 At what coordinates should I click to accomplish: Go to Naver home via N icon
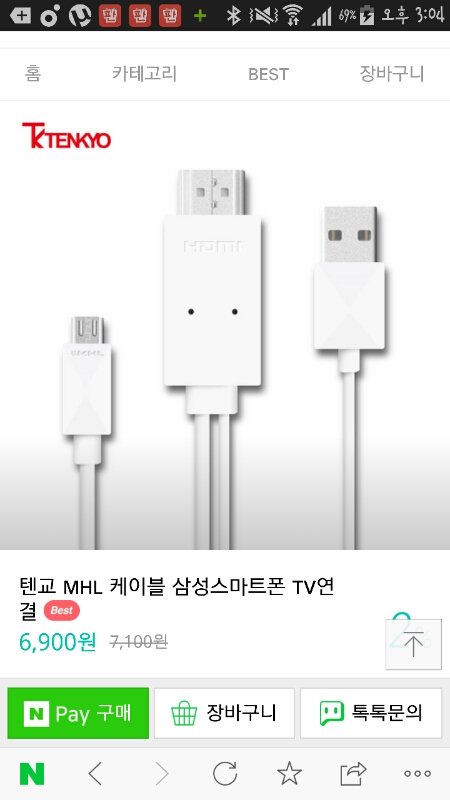pyautogui.click(x=32, y=774)
